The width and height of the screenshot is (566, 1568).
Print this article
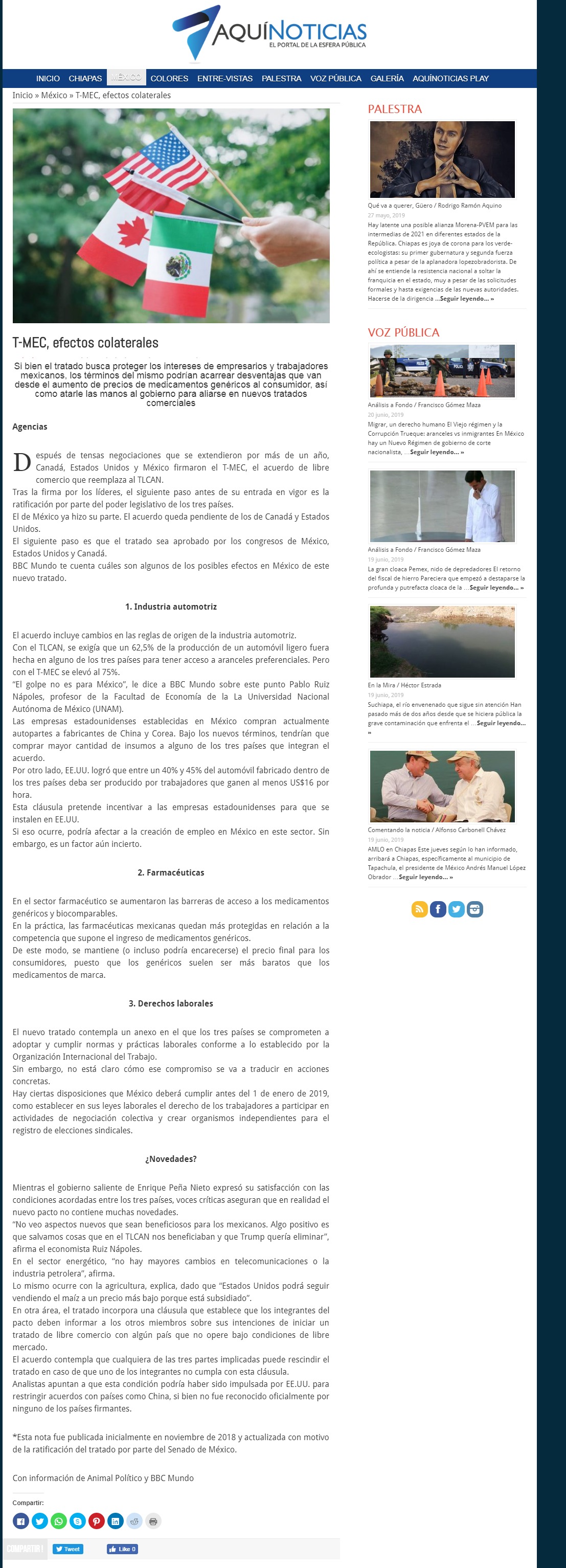click(x=153, y=1521)
